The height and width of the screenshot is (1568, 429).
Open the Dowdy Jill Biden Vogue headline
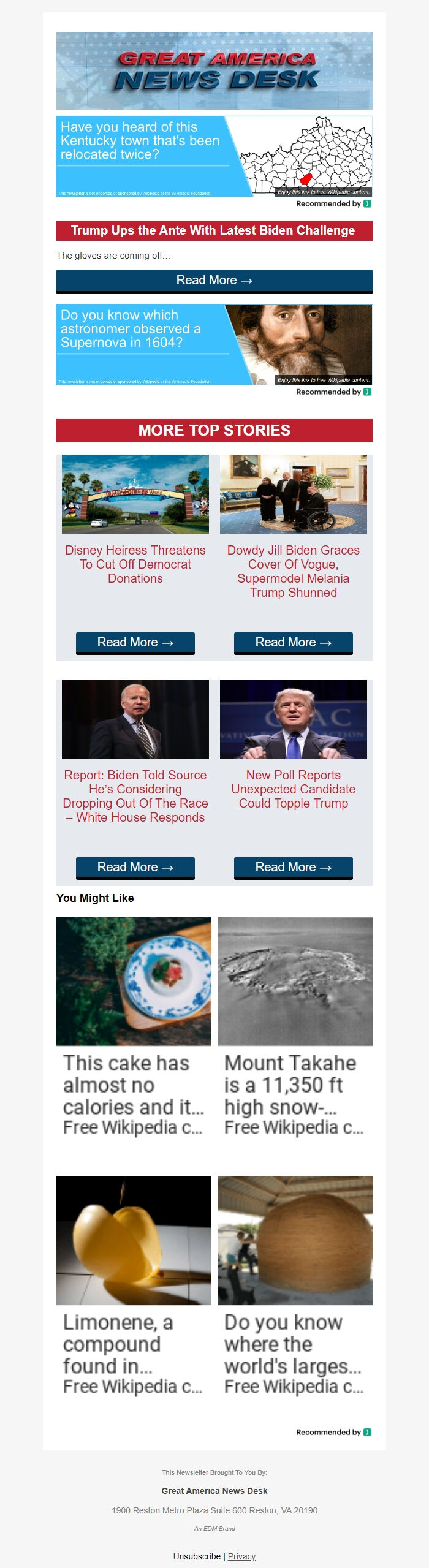tap(294, 571)
